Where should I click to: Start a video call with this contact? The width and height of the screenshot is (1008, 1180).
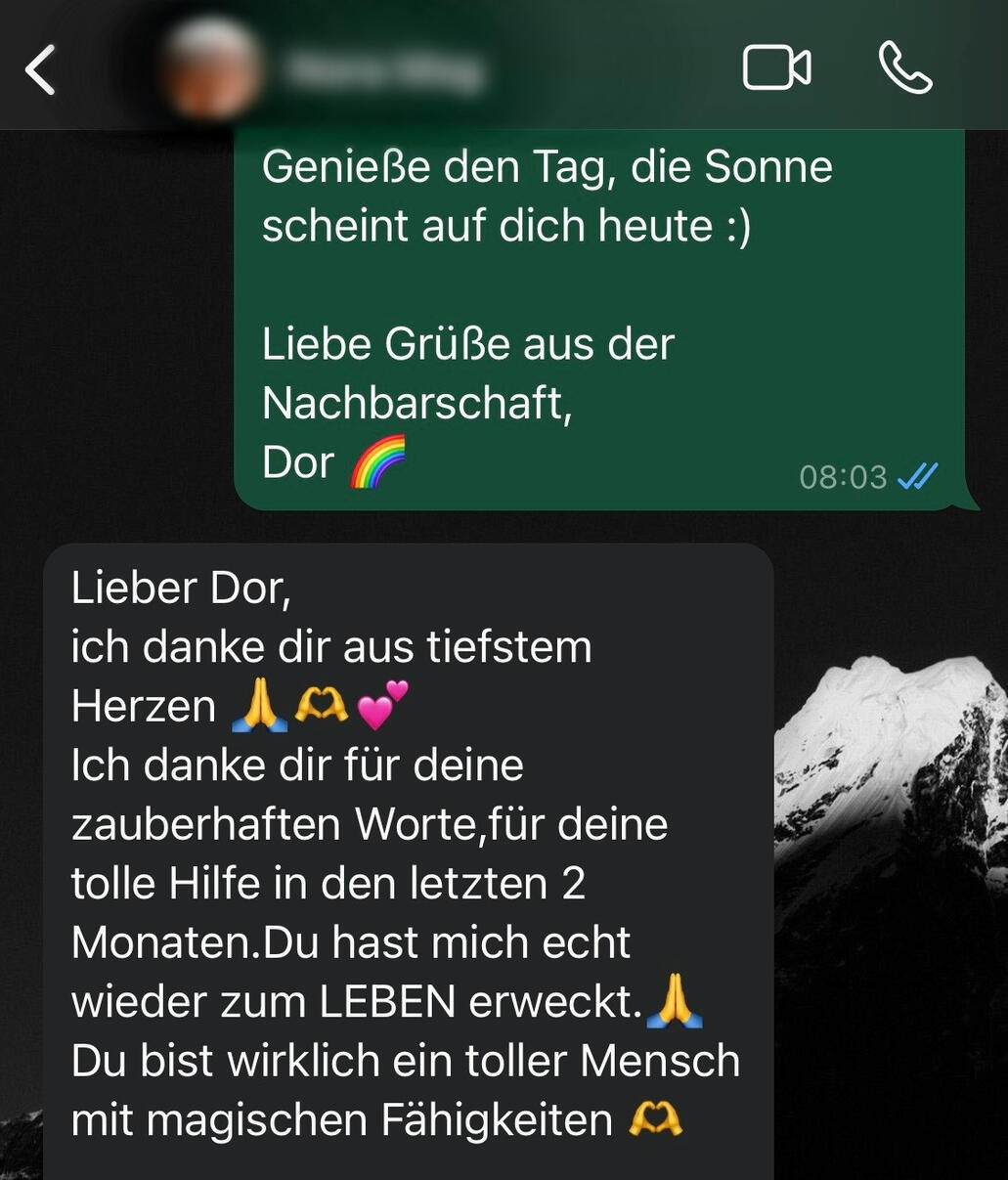coord(777,66)
